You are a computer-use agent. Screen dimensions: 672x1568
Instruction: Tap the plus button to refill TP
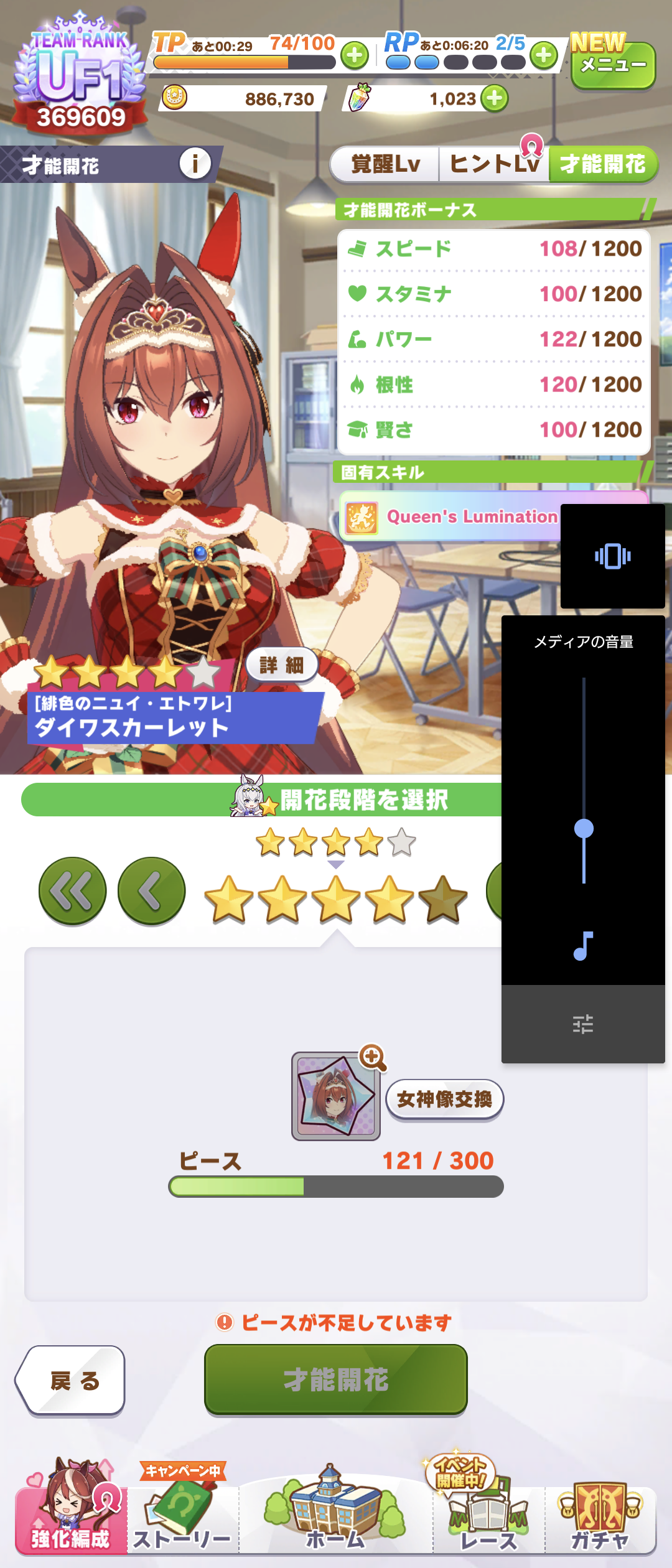click(x=355, y=55)
